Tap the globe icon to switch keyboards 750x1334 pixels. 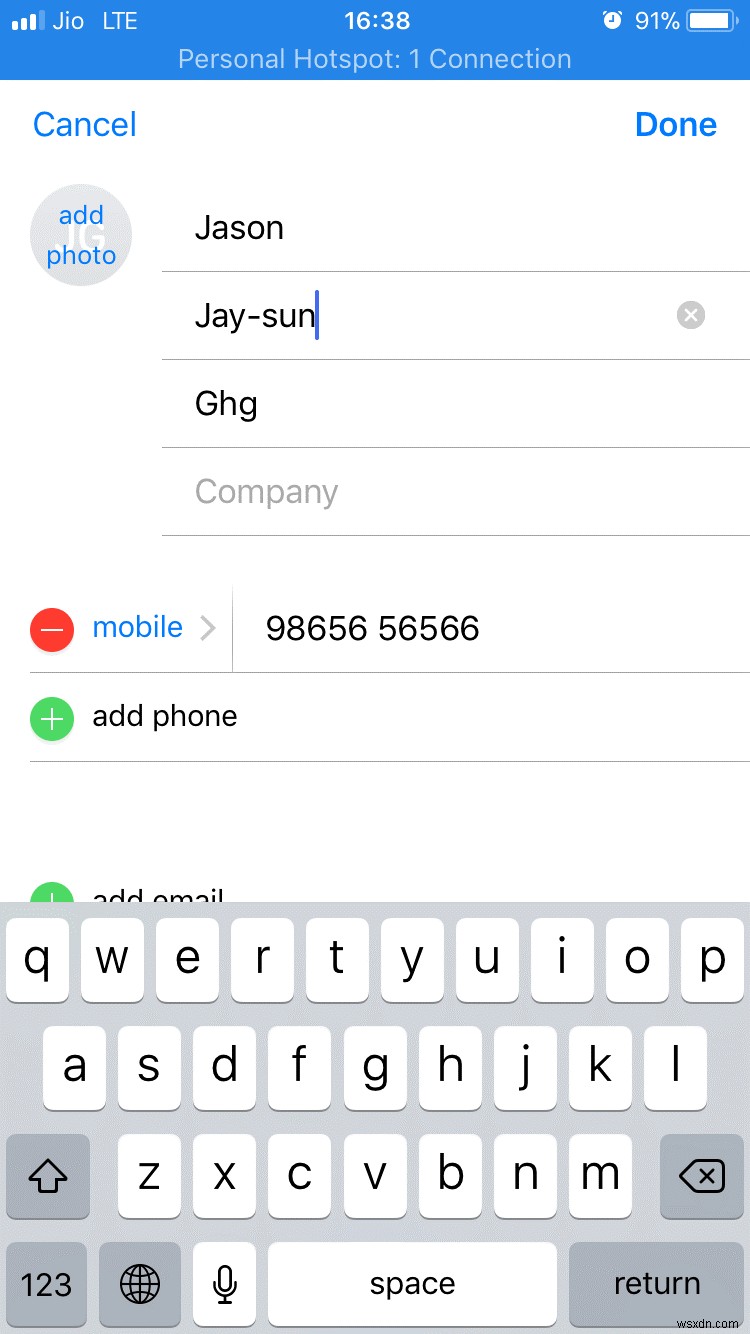(138, 1285)
